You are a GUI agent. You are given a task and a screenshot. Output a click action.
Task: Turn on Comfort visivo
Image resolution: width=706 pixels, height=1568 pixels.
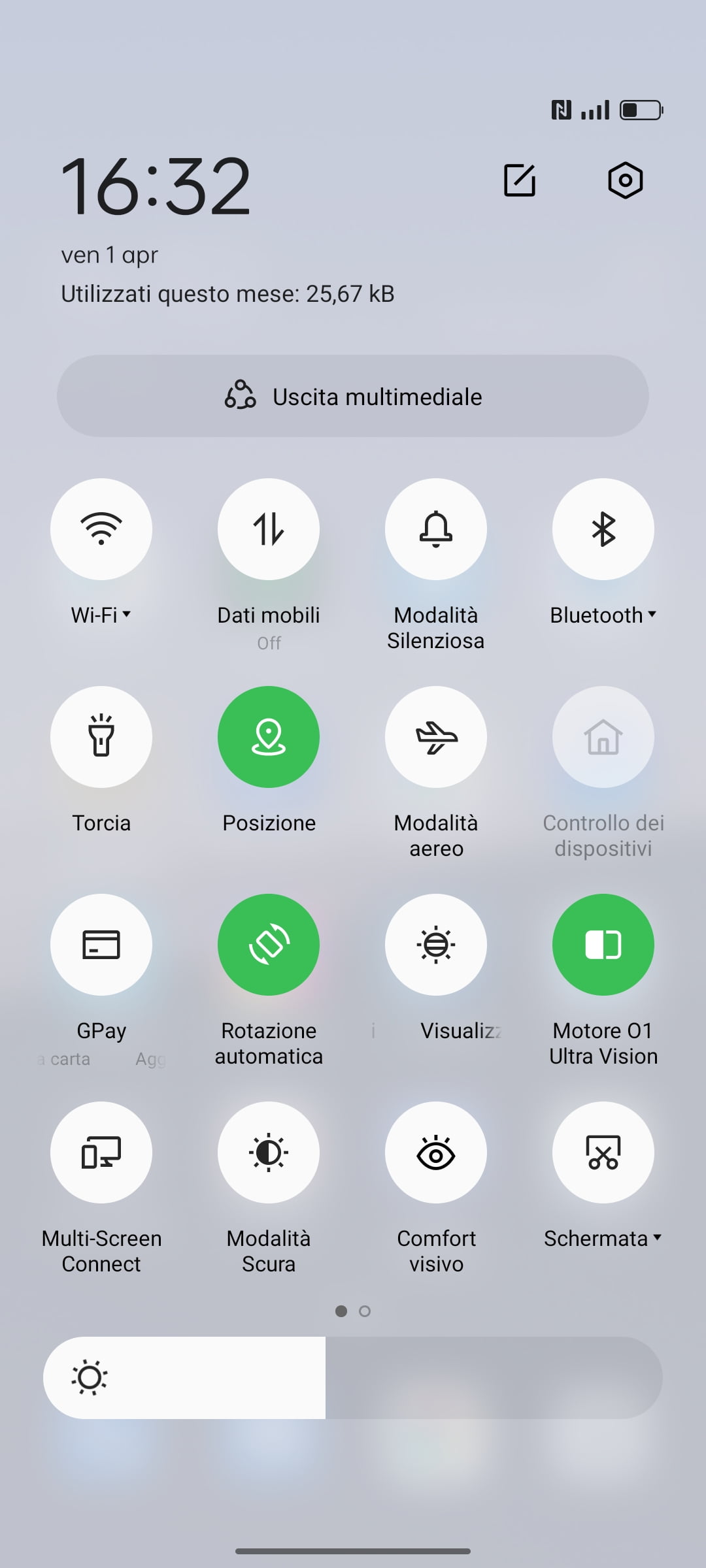(x=436, y=1152)
